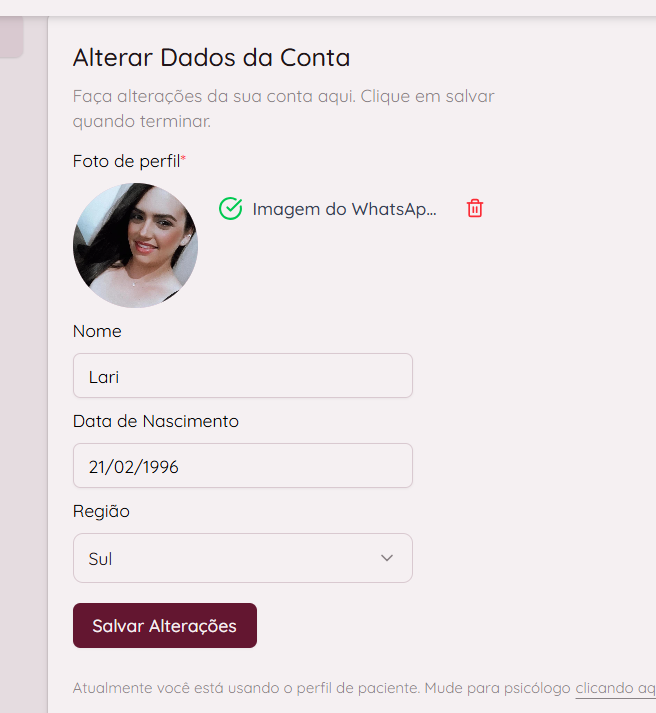Viewport: 656px width, 713px height.
Task: Follow the 'clicando aqui' psychologist link
Action: tap(615, 688)
